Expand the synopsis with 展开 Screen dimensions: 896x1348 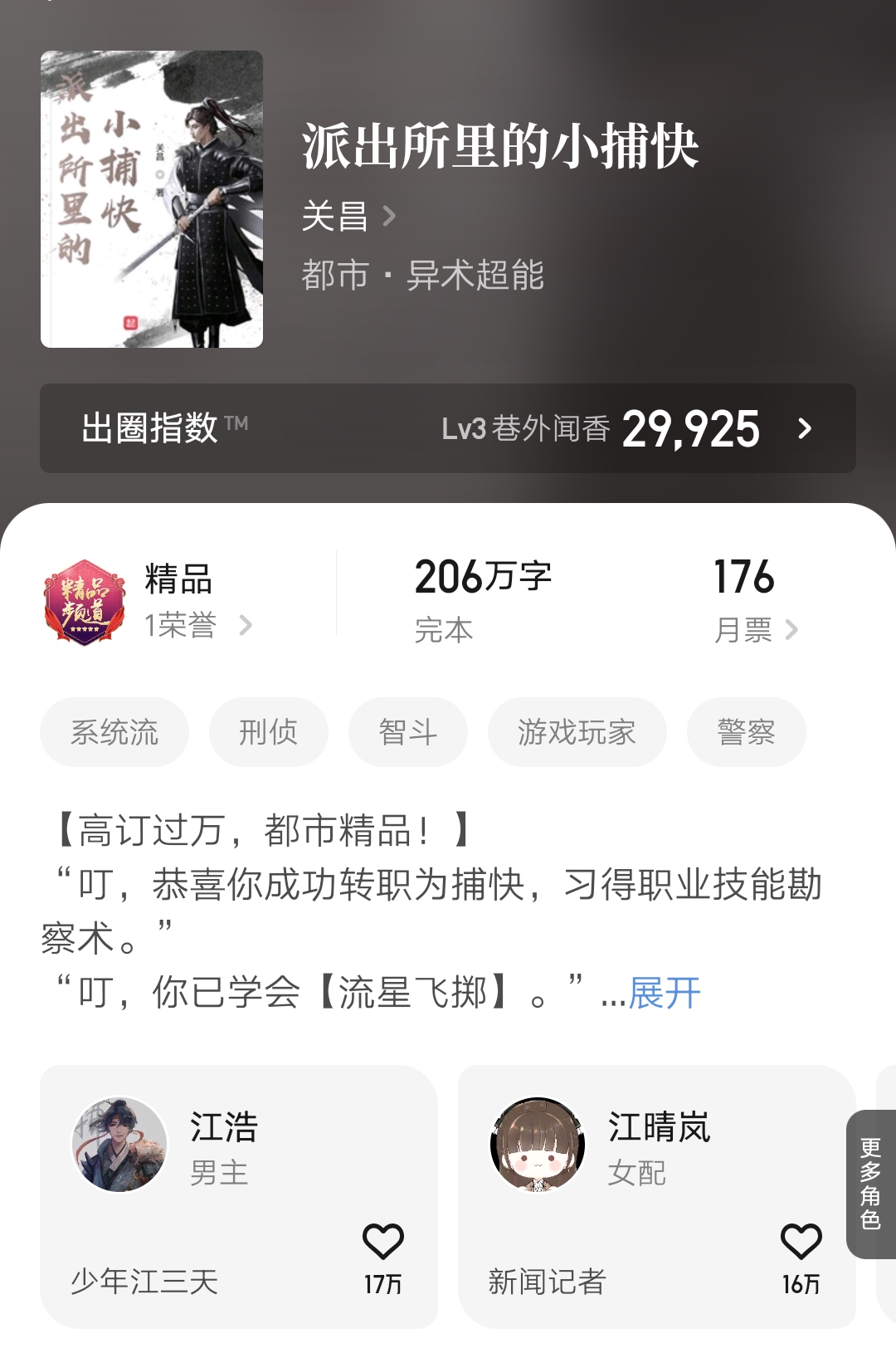coord(664,994)
